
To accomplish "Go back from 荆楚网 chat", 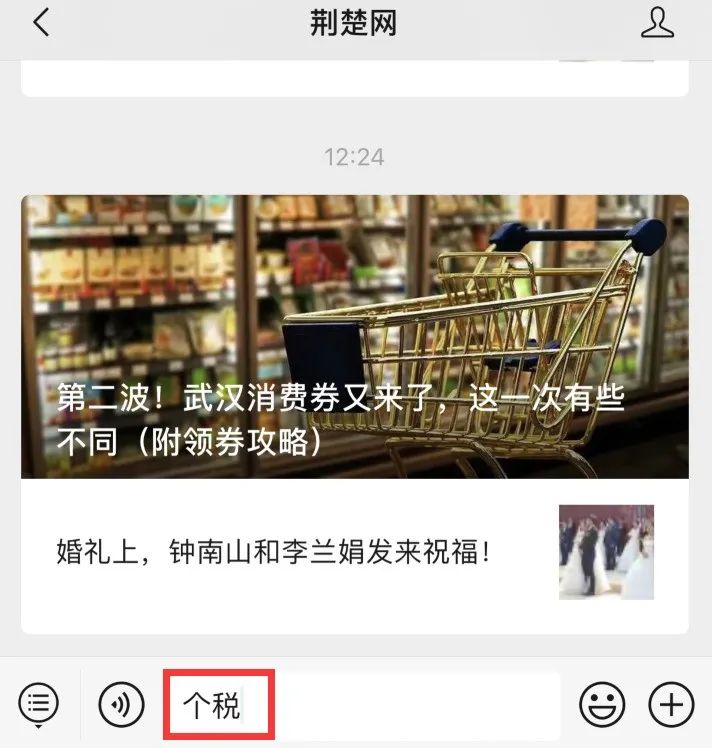I will pos(40,23).
